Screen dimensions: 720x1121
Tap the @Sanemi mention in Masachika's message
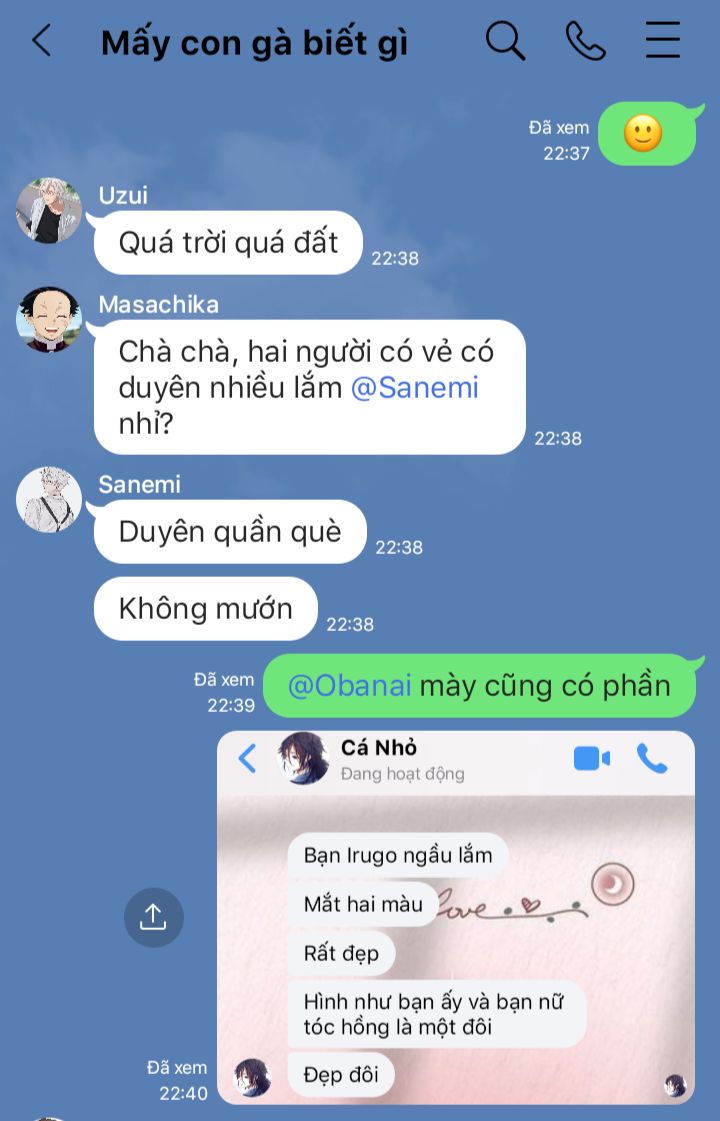414,387
